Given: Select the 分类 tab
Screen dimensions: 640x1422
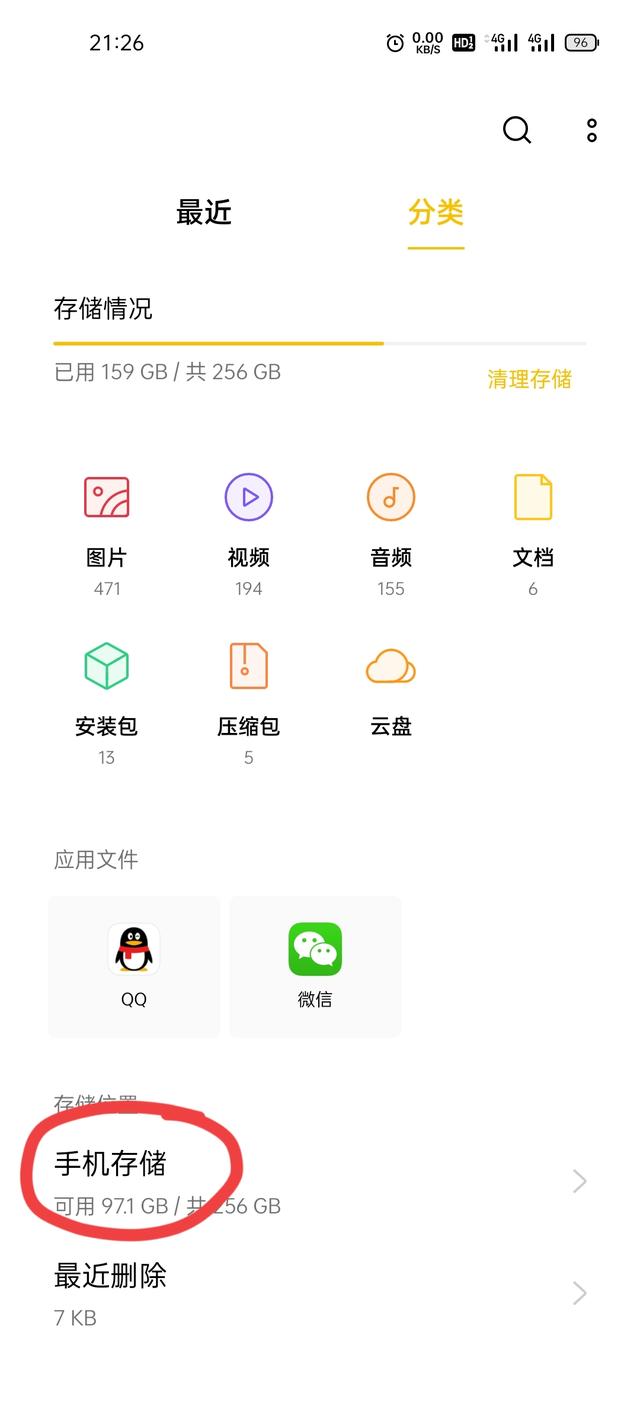Looking at the screenshot, I should pos(436,212).
